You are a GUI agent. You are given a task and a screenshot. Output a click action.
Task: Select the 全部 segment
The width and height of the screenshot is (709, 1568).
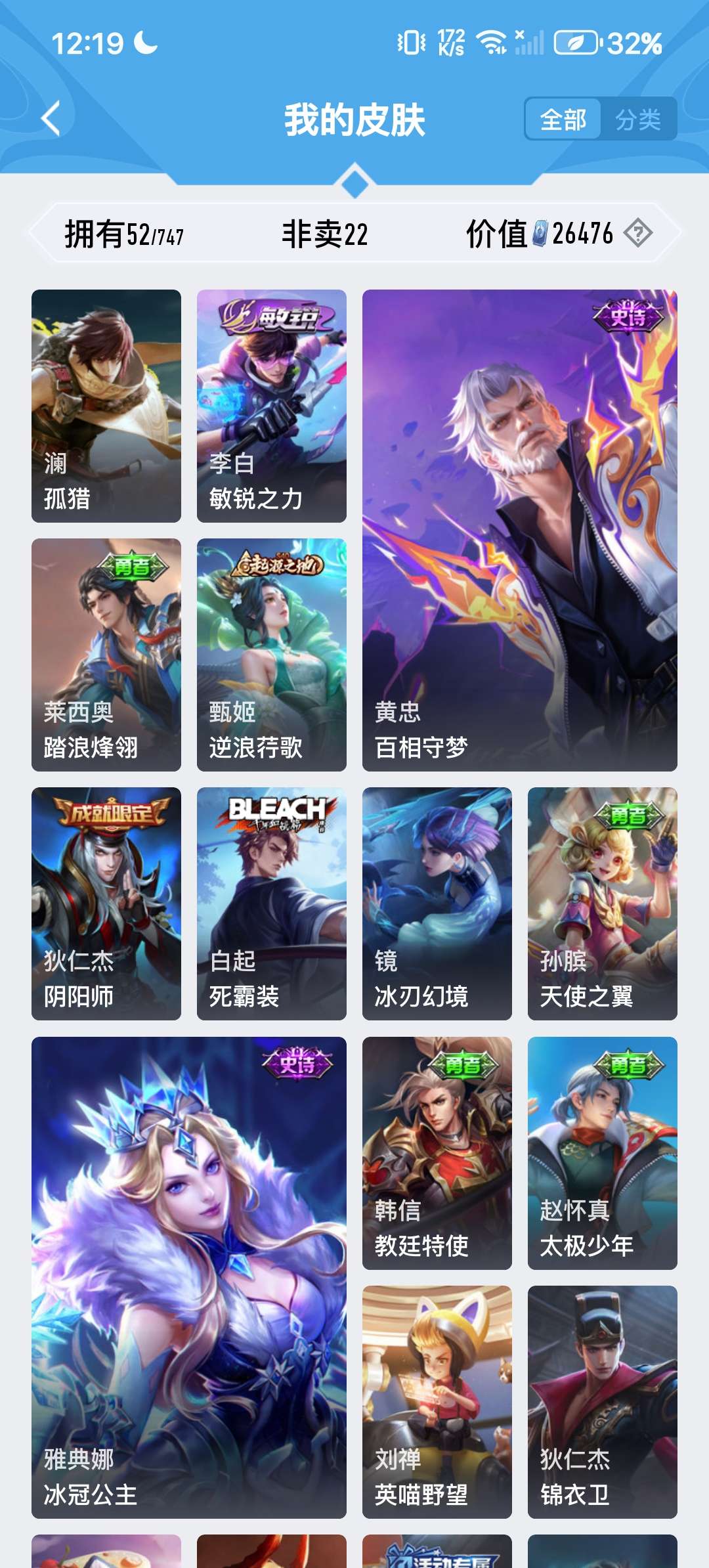pyautogui.click(x=563, y=120)
